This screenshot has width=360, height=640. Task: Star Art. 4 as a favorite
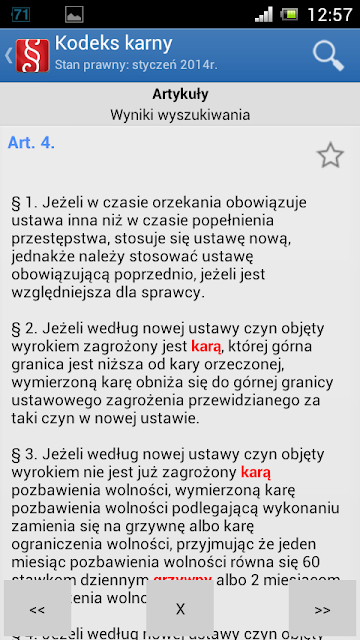330,155
